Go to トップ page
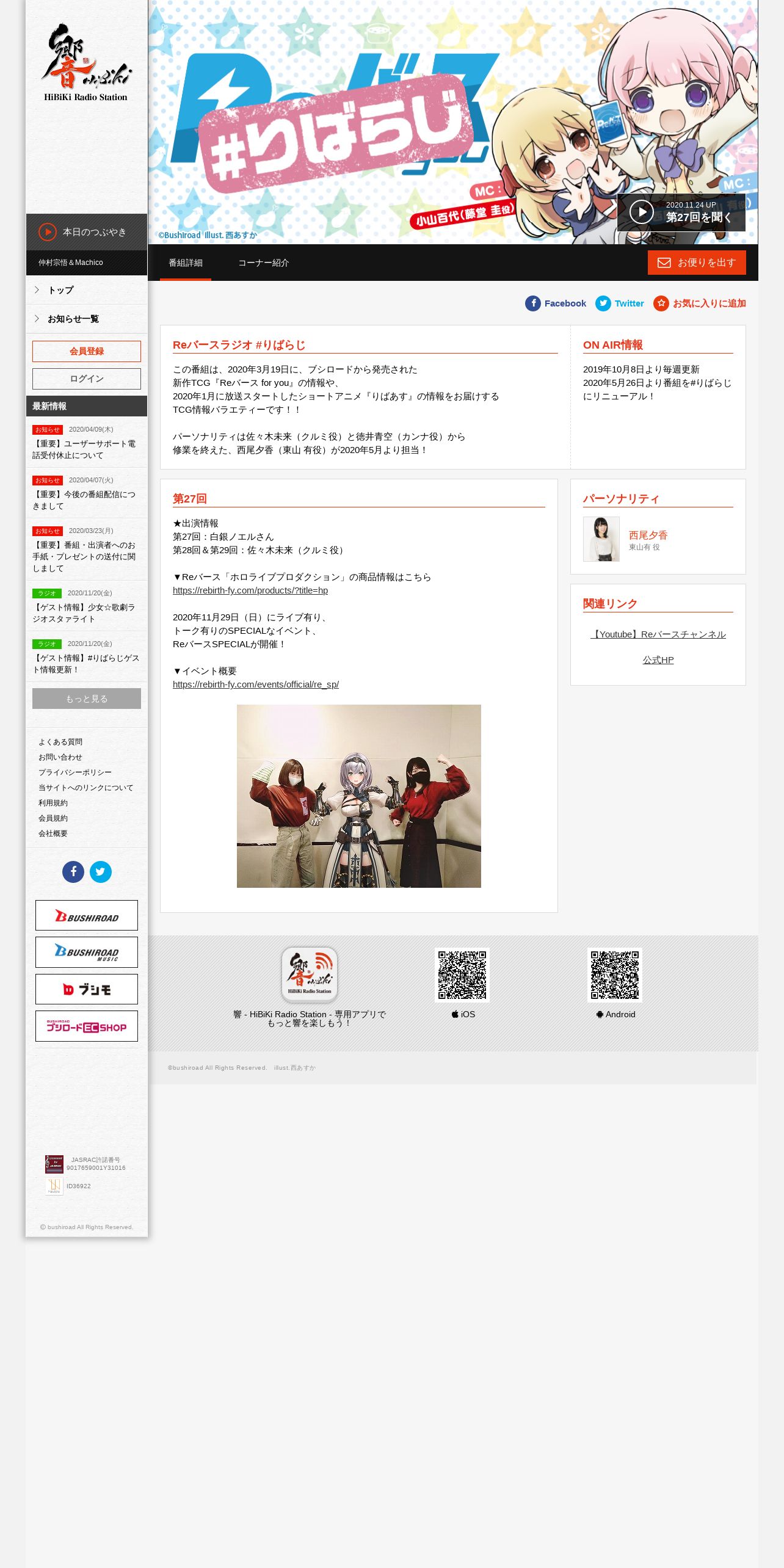This screenshot has width=784, height=1568. click(87, 290)
